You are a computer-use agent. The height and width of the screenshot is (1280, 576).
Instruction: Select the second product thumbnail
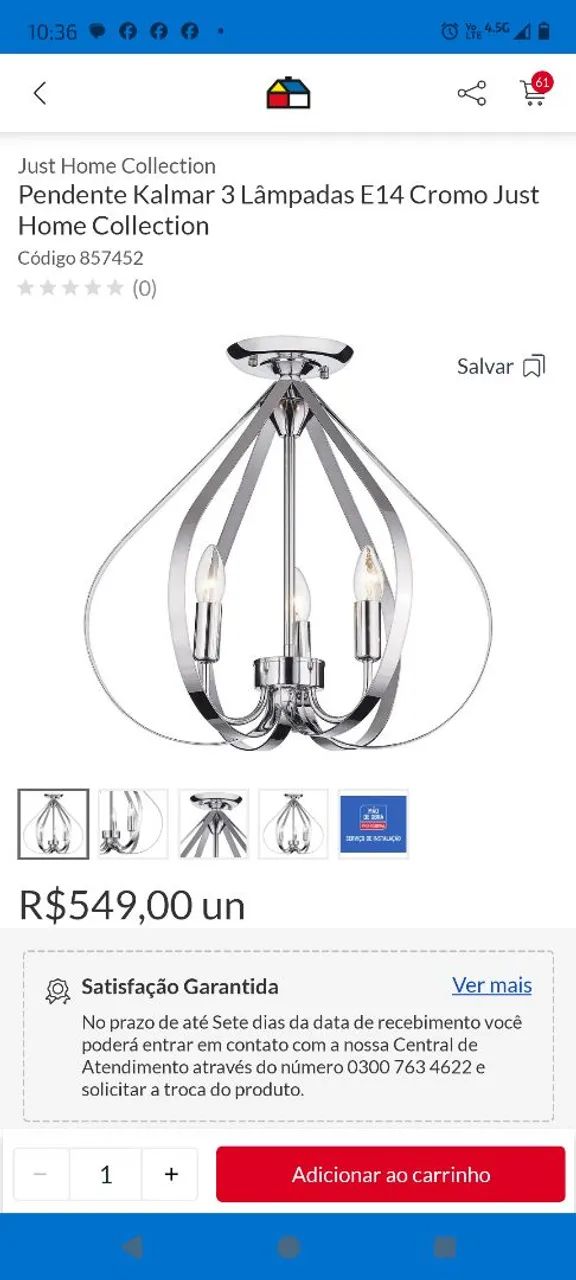pos(133,824)
